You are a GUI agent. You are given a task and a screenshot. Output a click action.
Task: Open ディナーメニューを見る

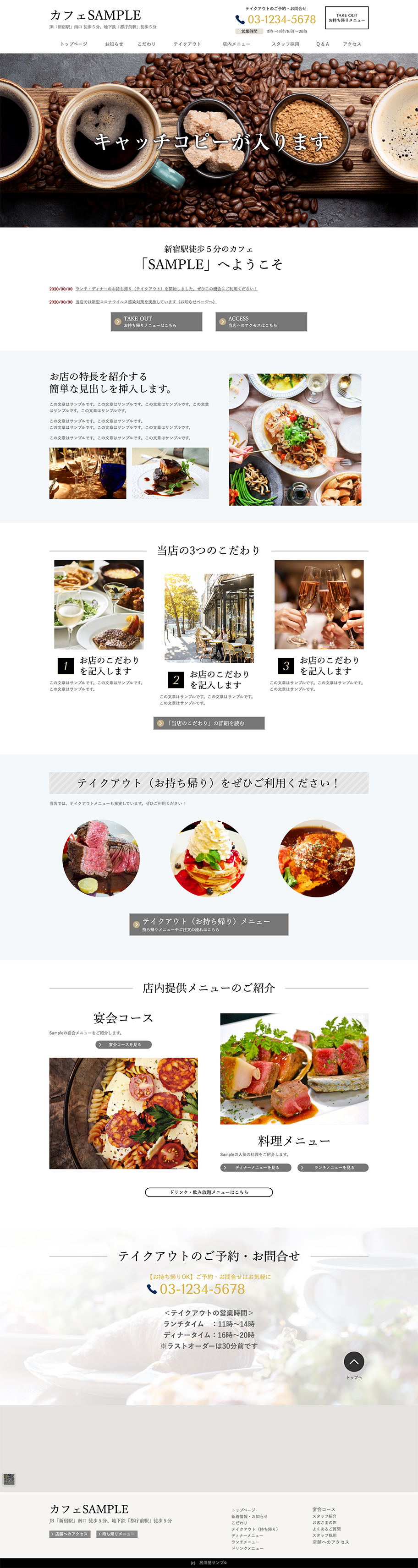[x=256, y=1168]
